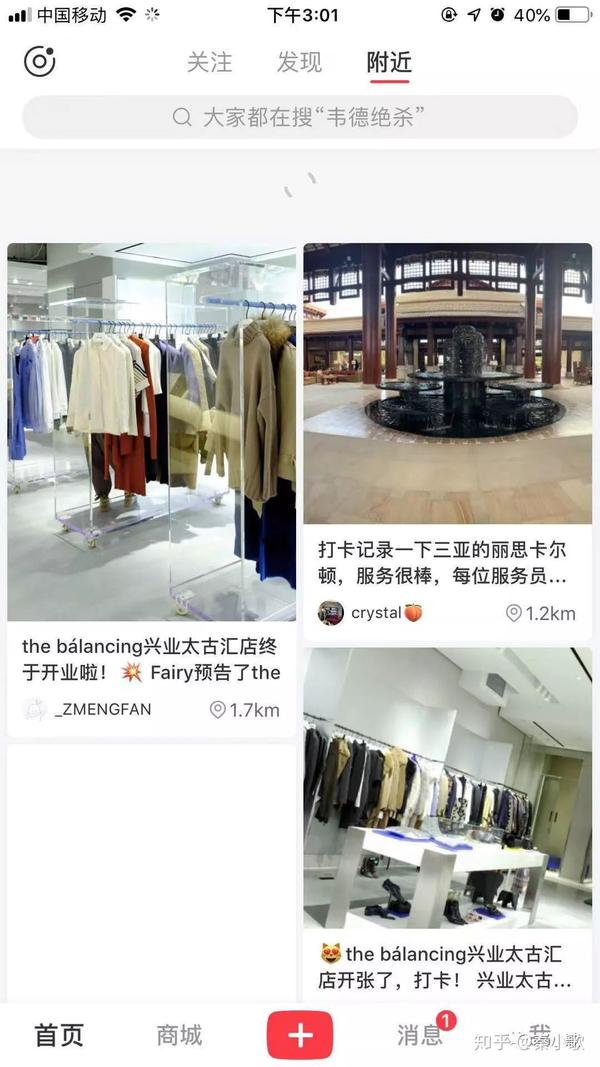The height and width of the screenshot is (1067, 600).
Task: Create a new post with the plus button
Action: click(x=300, y=1035)
